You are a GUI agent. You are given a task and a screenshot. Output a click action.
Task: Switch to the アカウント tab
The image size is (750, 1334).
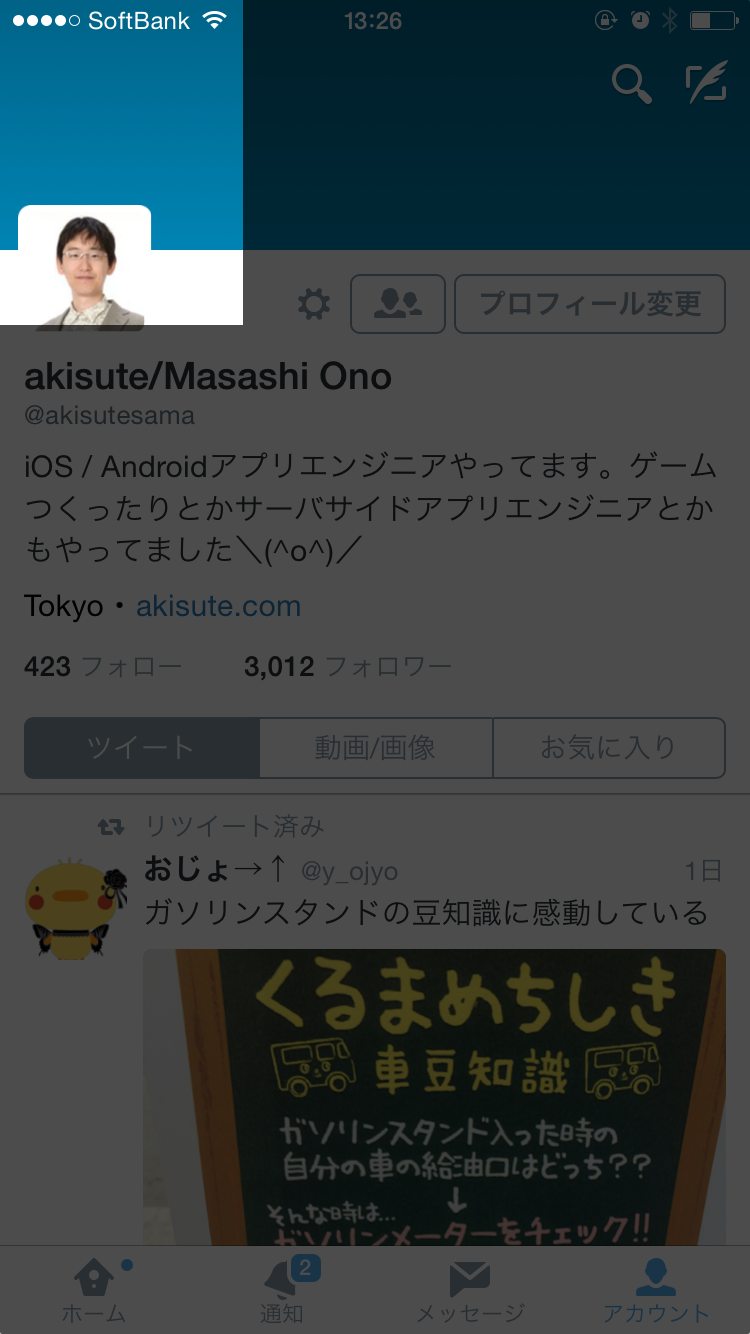click(x=656, y=1291)
